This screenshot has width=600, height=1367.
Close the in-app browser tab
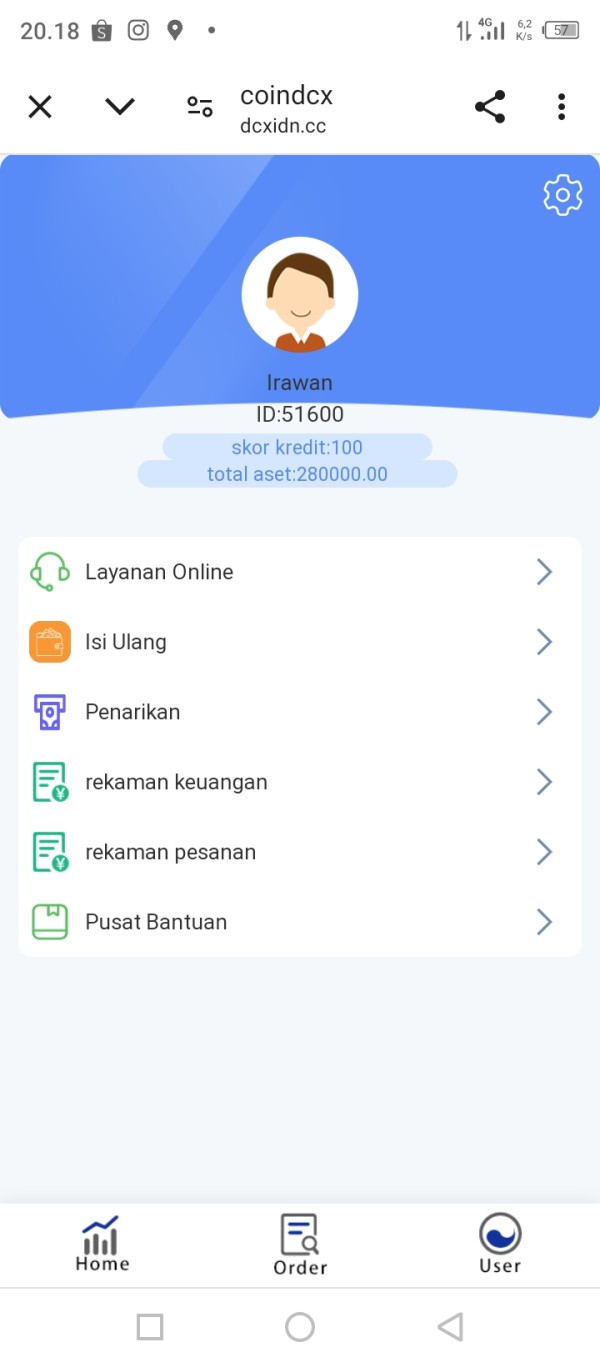(x=40, y=107)
